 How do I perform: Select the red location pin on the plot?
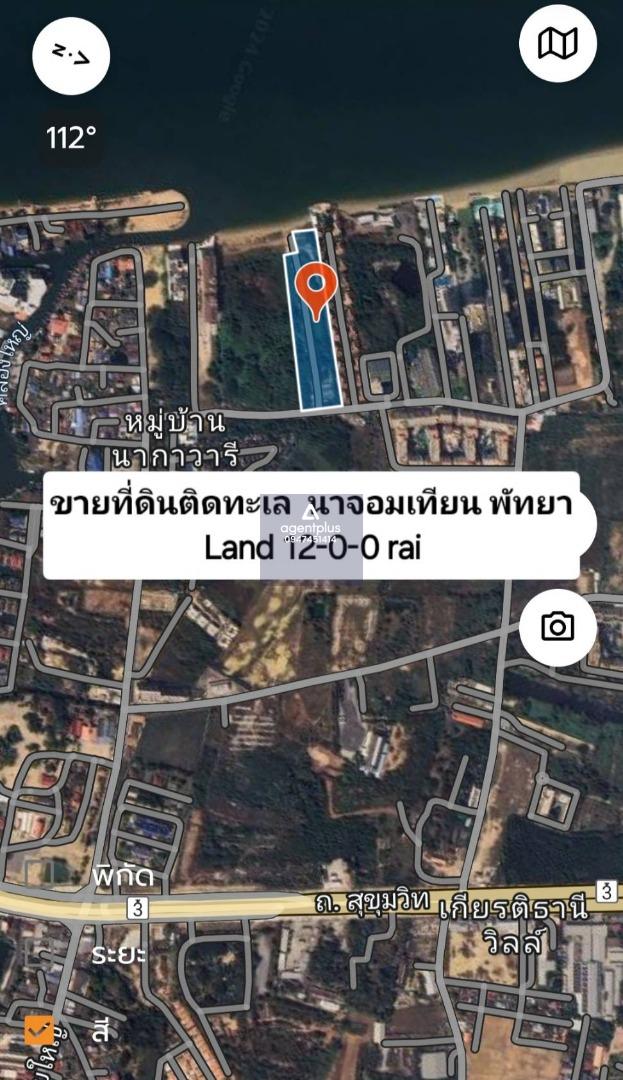[317, 289]
